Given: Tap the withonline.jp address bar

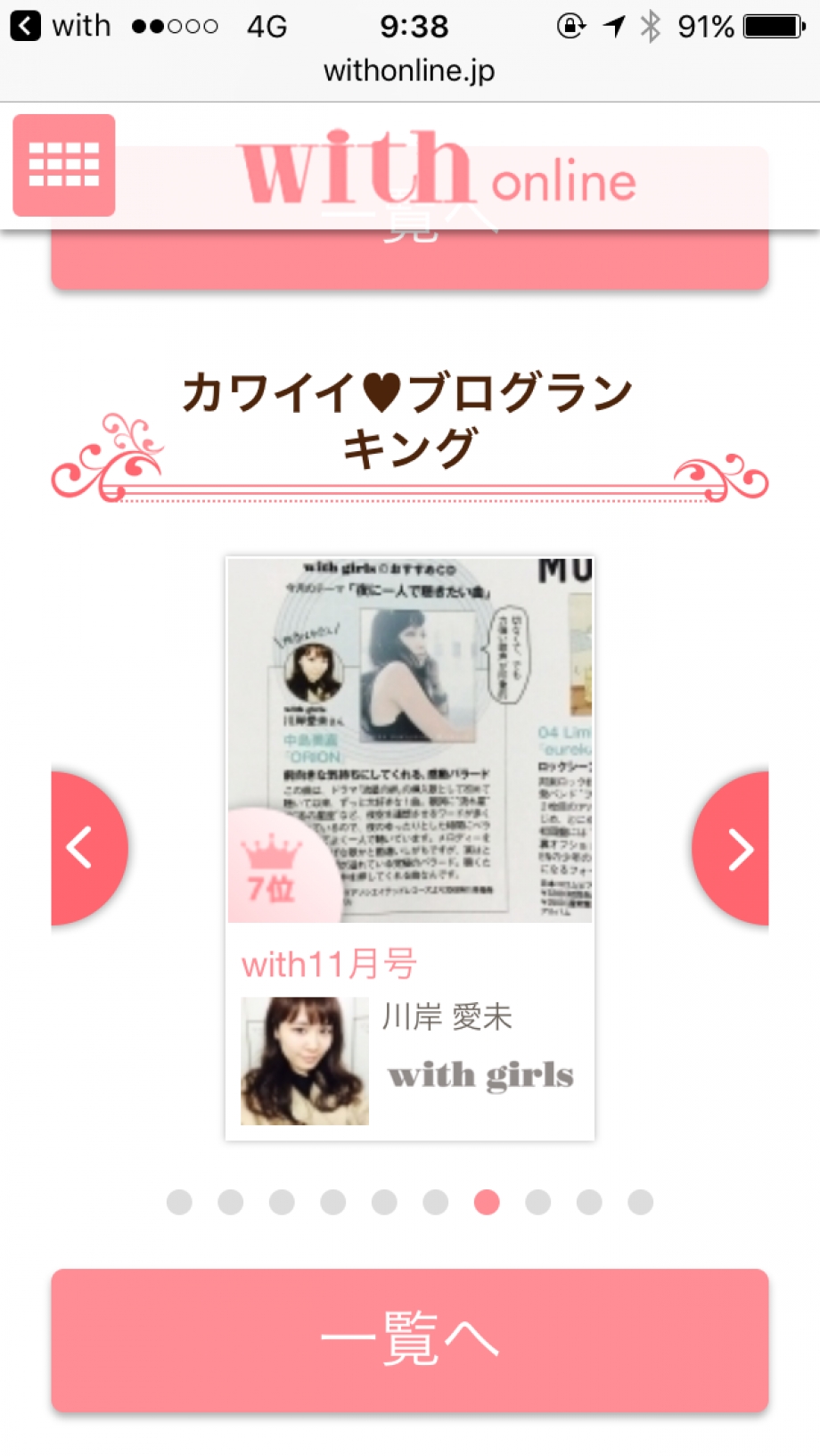Looking at the screenshot, I should pyautogui.click(x=409, y=70).
